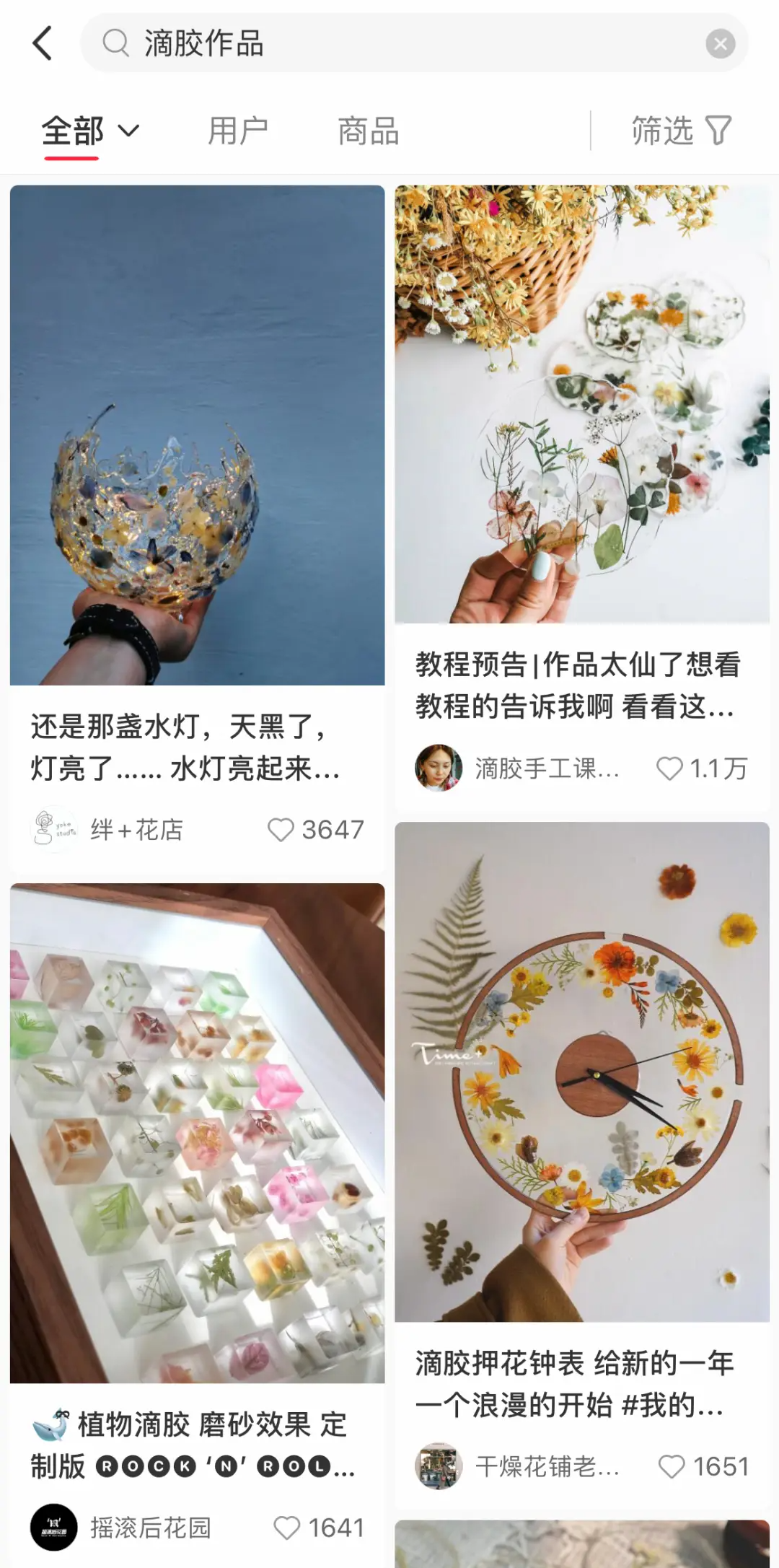The image size is (779, 1568).
Task: Switch to the 商品 tab
Action: point(368,131)
